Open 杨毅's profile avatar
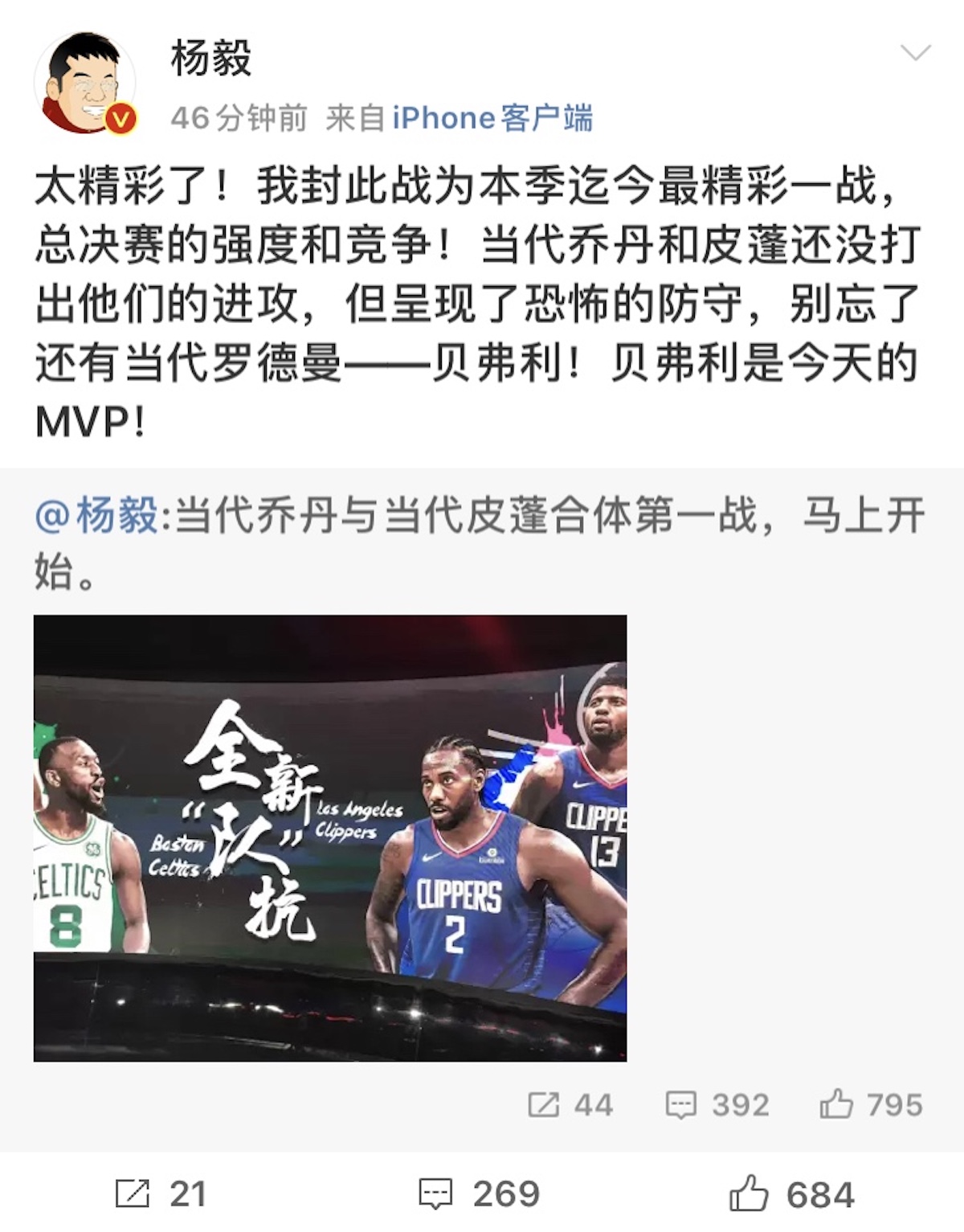 (86, 83)
